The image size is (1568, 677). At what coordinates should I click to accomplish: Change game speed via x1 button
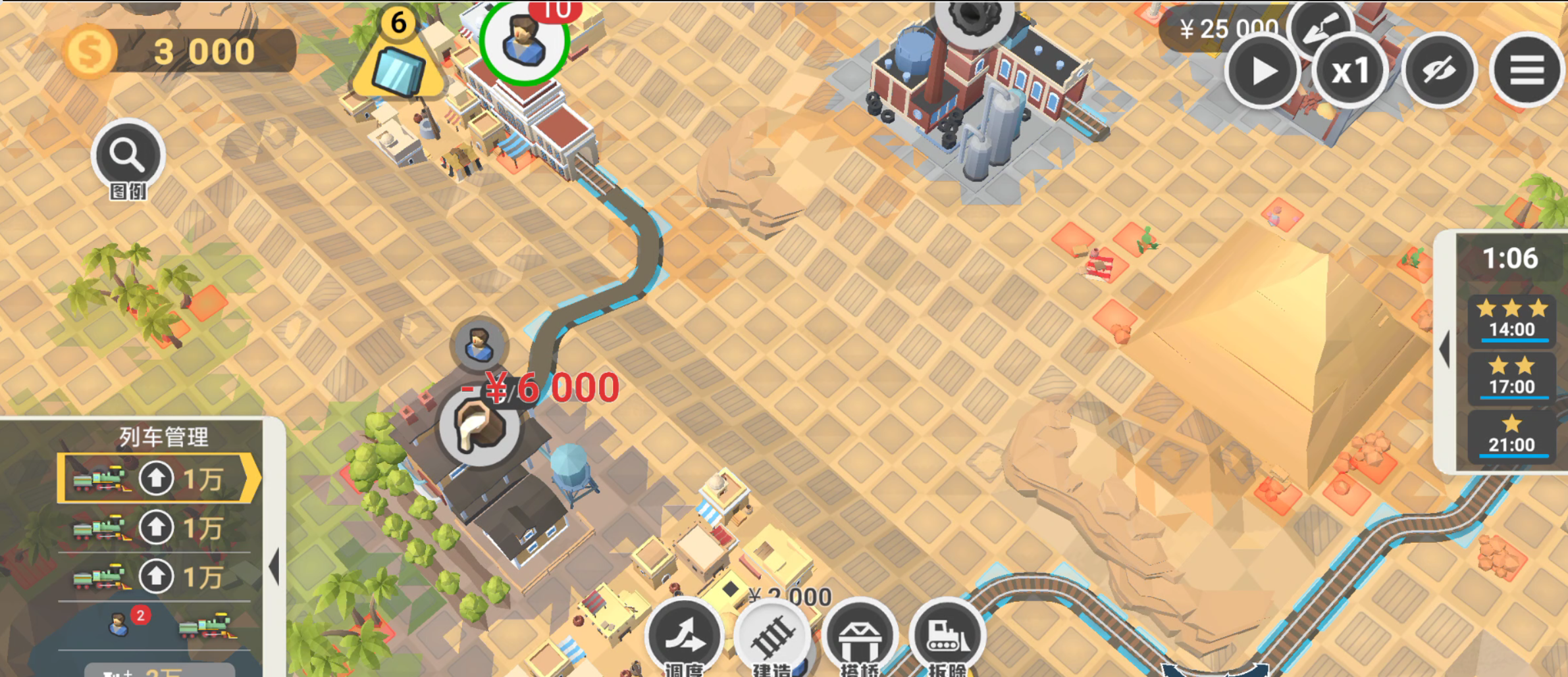[1350, 72]
